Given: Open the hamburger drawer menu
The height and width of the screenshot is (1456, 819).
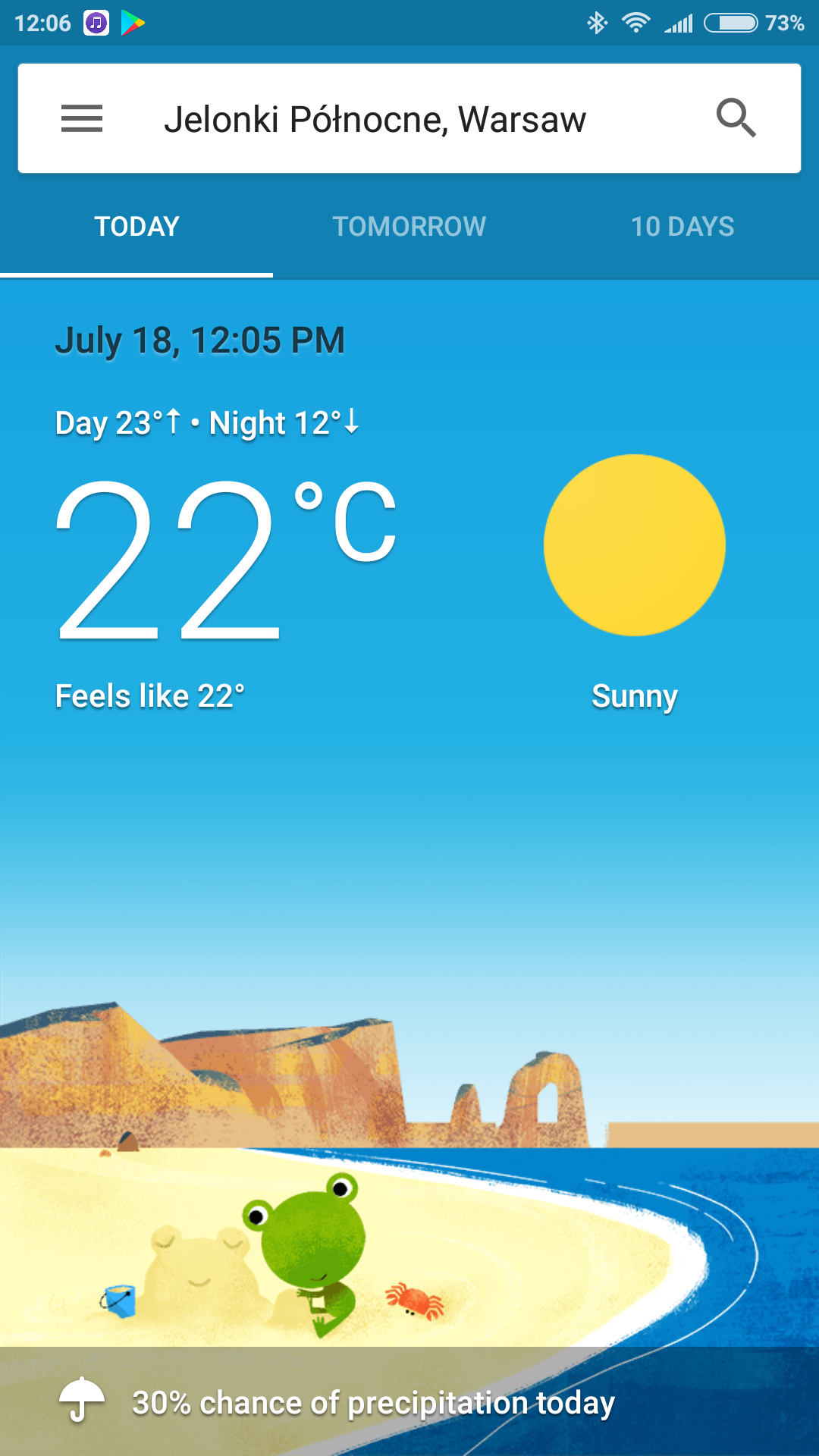Looking at the screenshot, I should click(x=82, y=119).
